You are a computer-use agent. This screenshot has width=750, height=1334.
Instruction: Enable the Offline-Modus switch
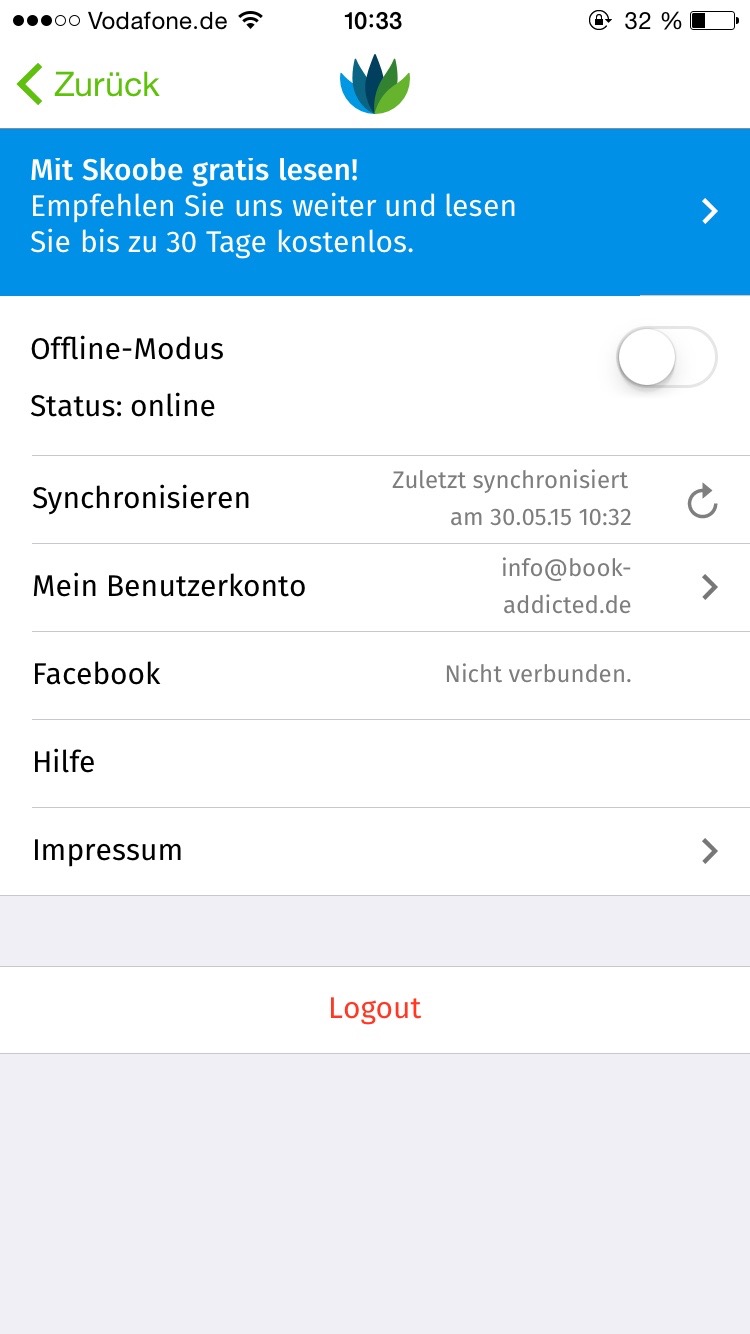click(667, 357)
